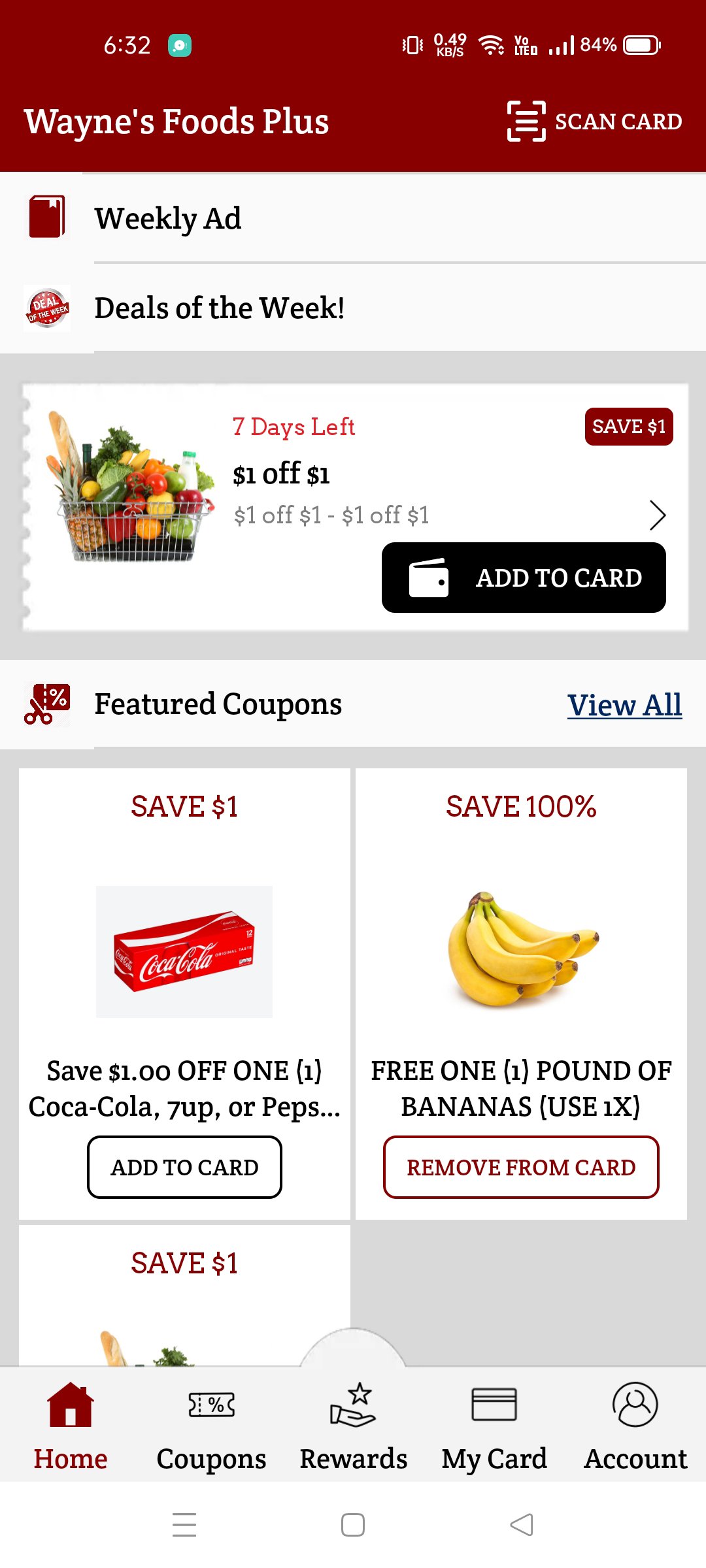This screenshot has width=706, height=1568.
Task: Open the Weekly Ad book icon
Action: pyautogui.click(x=47, y=218)
